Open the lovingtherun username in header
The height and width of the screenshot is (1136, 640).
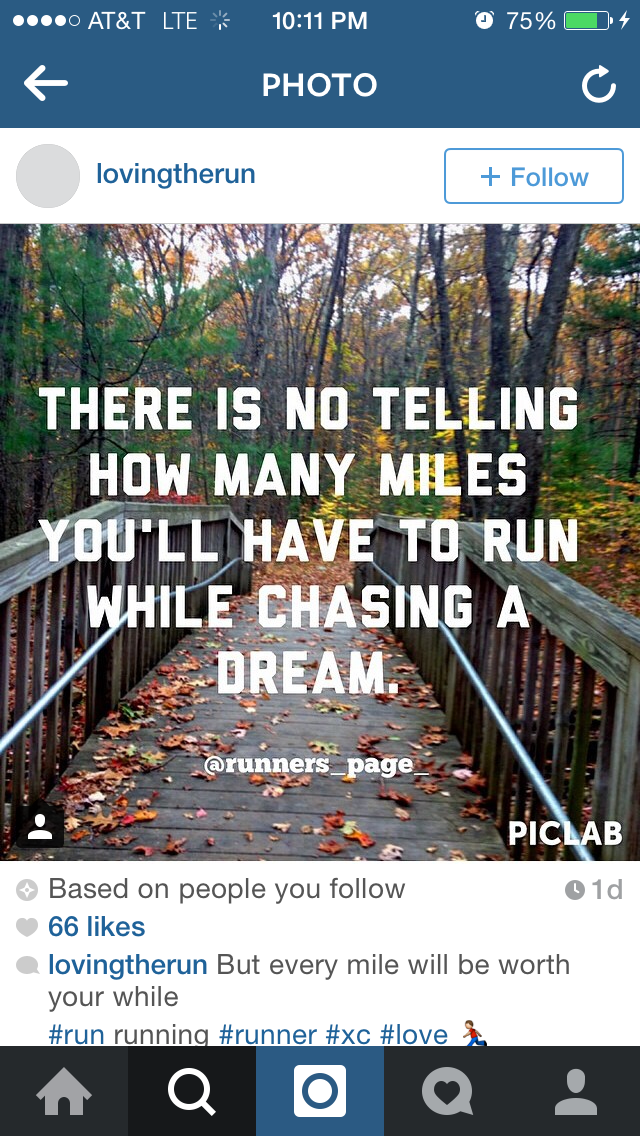[176, 175]
